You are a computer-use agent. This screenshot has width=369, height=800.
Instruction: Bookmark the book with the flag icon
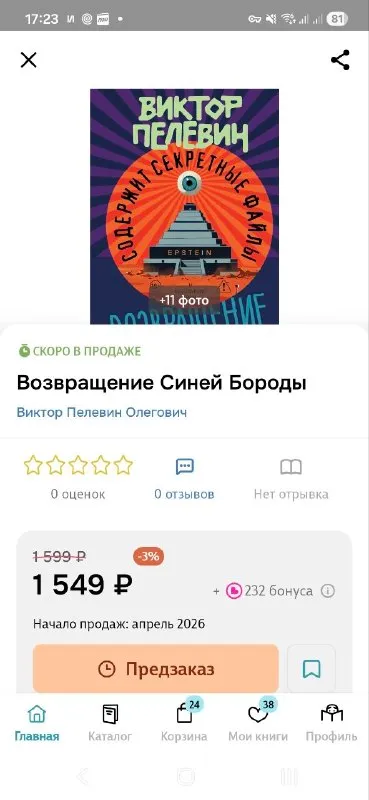tap(311, 668)
